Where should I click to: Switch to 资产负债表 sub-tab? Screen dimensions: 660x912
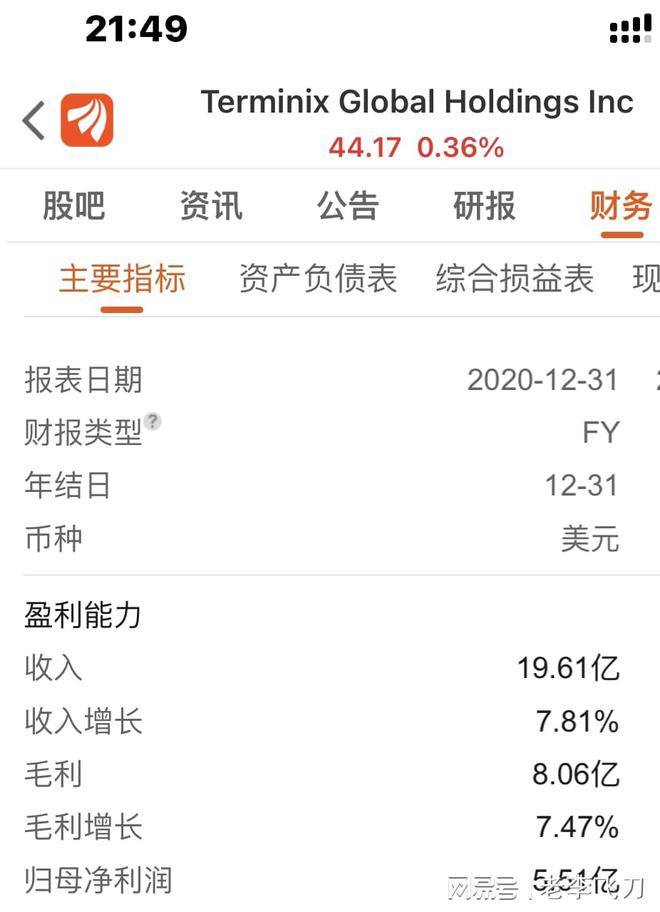(x=318, y=279)
